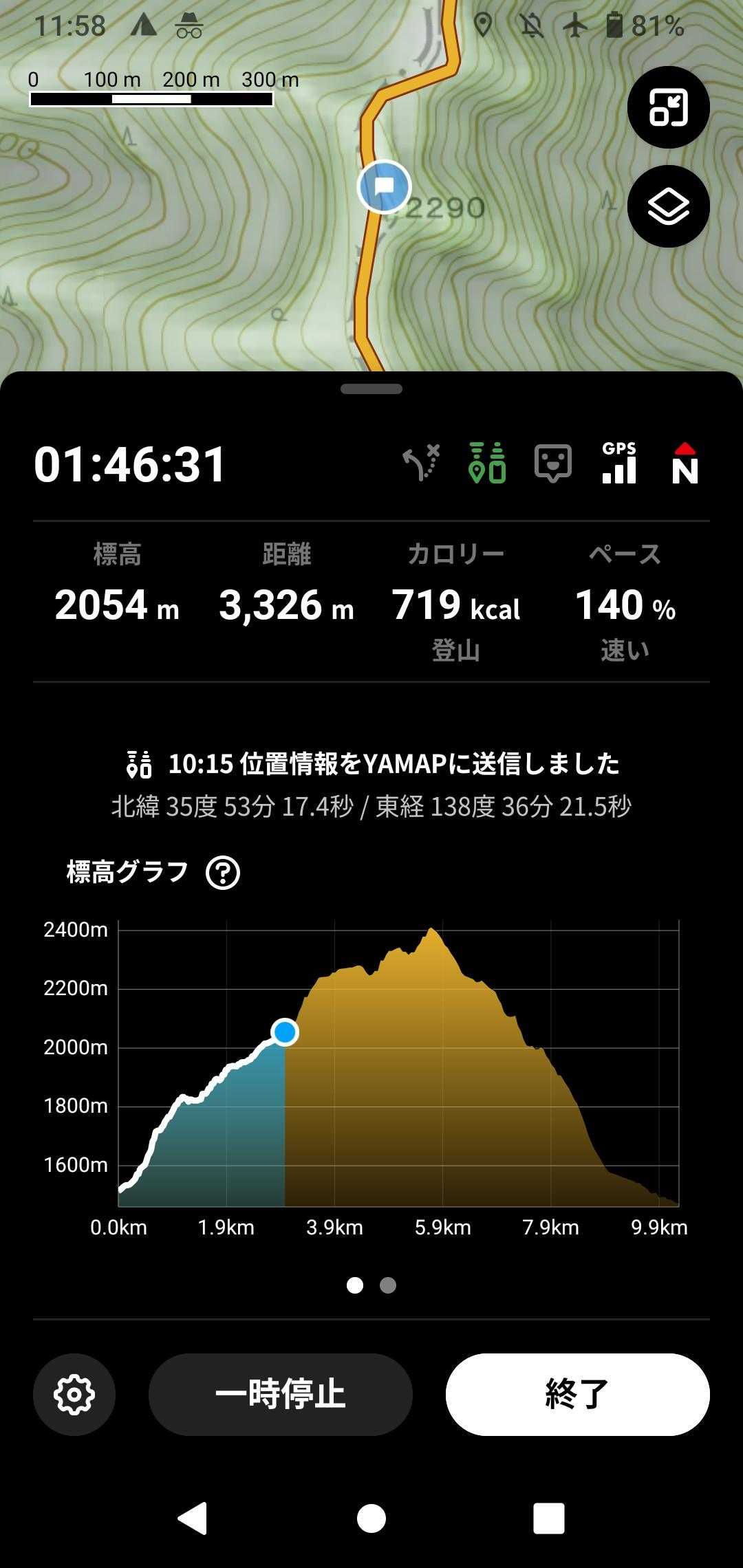This screenshot has height=1568, width=743.
Task: Open the route deviation alert setting
Action: (420, 463)
